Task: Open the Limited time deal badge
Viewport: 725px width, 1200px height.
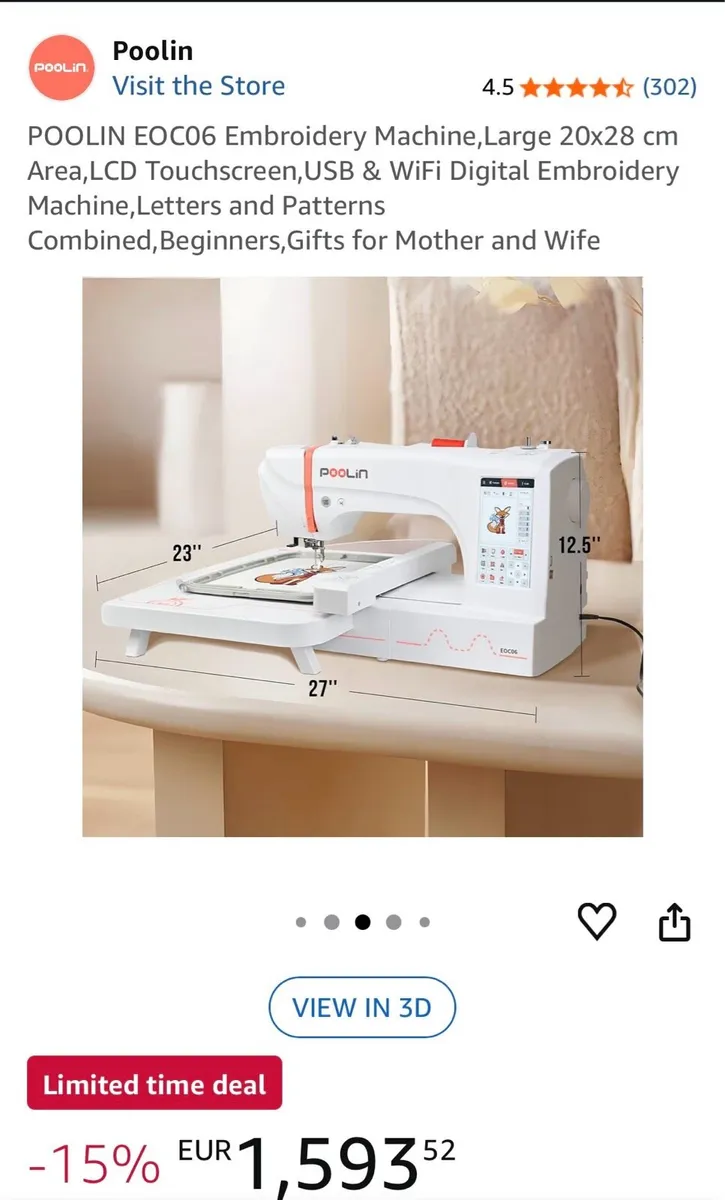Action: 154,1084
